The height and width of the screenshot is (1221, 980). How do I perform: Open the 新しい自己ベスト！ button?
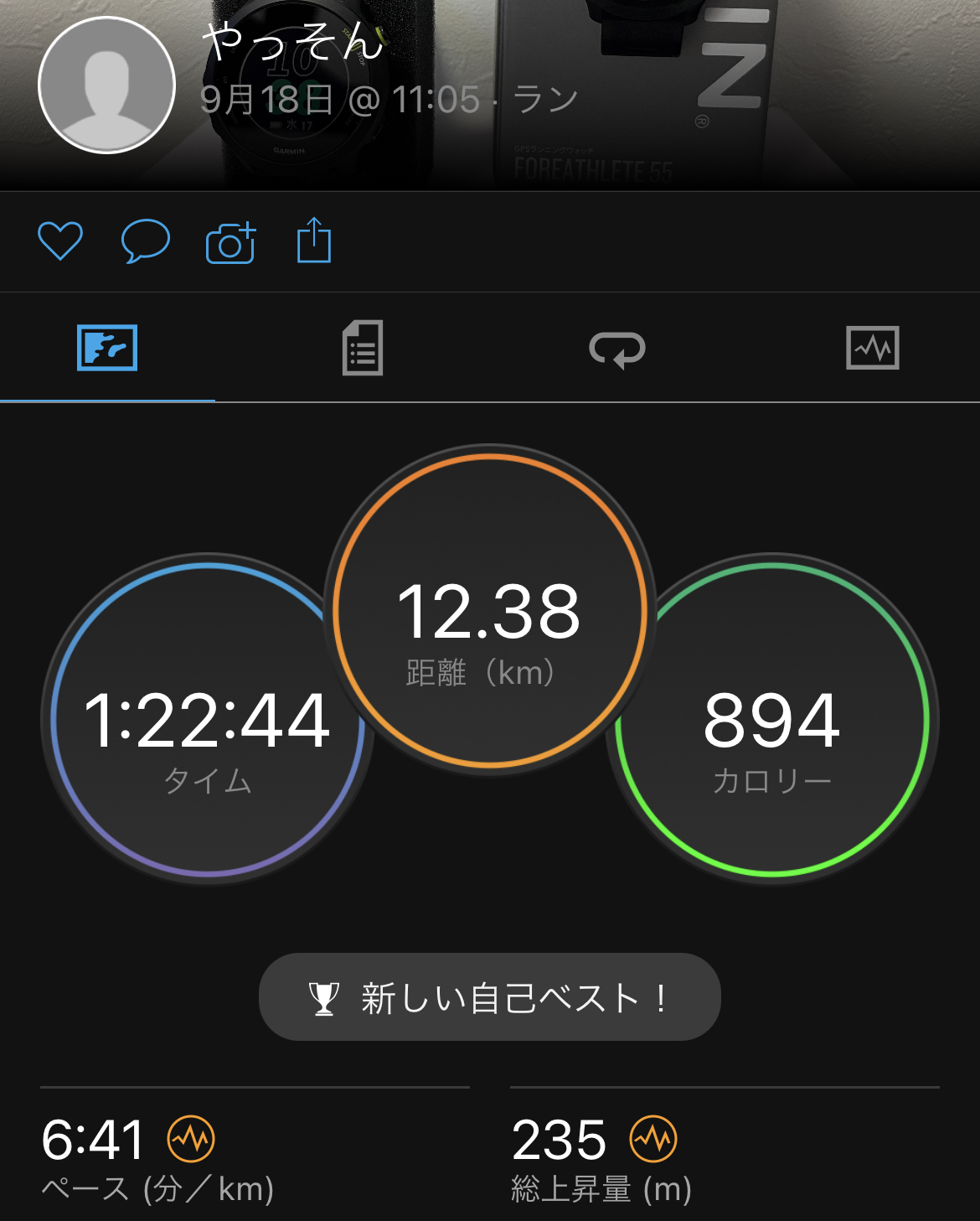tap(489, 997)
